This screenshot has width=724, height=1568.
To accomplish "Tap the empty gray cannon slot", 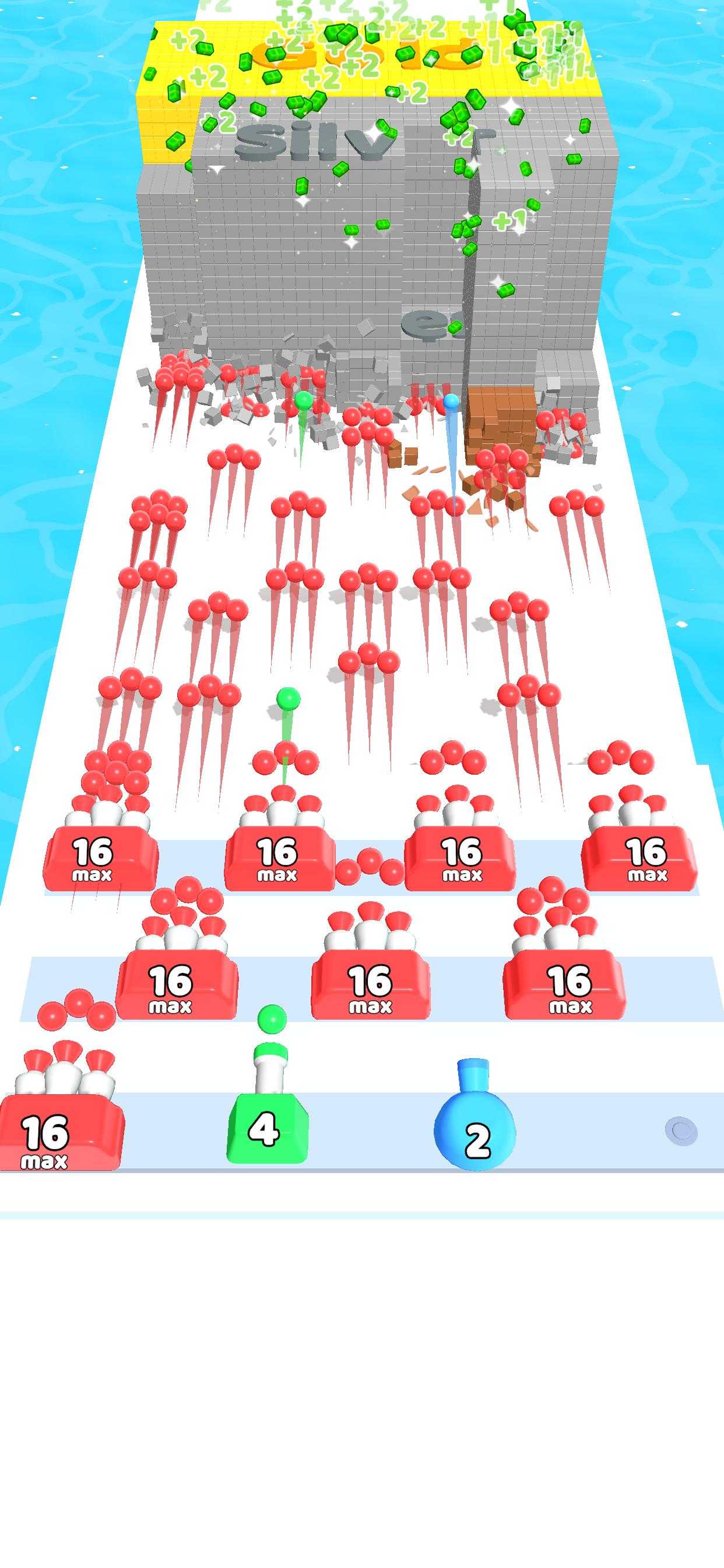I will coord(681,1132).
